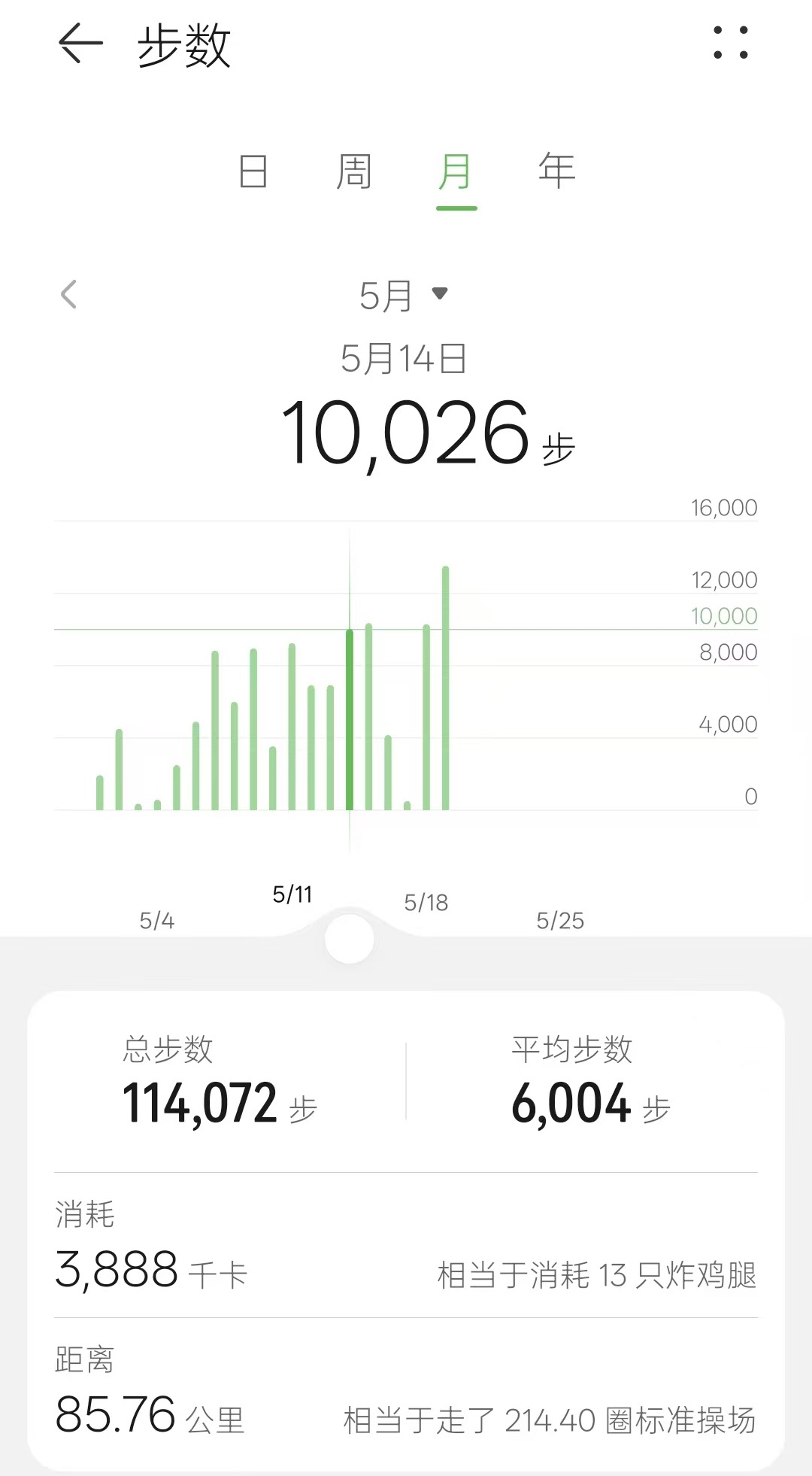Switch to the 年 tab
This screenshot has height=1476, width=812.
(x=557, y=170)
